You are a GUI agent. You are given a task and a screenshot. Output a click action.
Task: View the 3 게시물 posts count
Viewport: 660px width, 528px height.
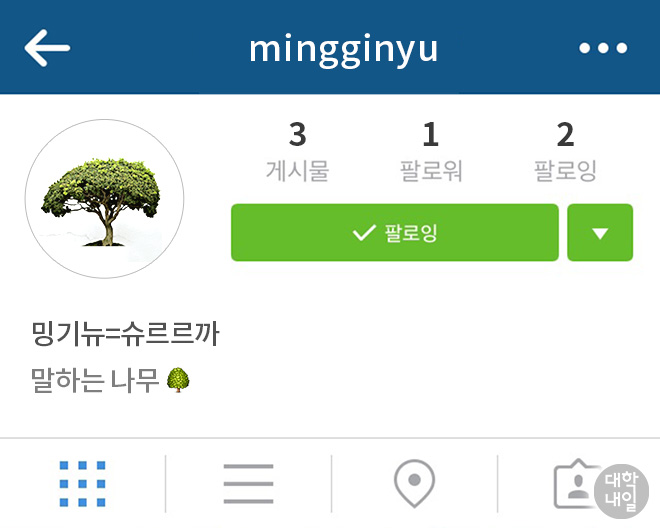pos(297,151)
